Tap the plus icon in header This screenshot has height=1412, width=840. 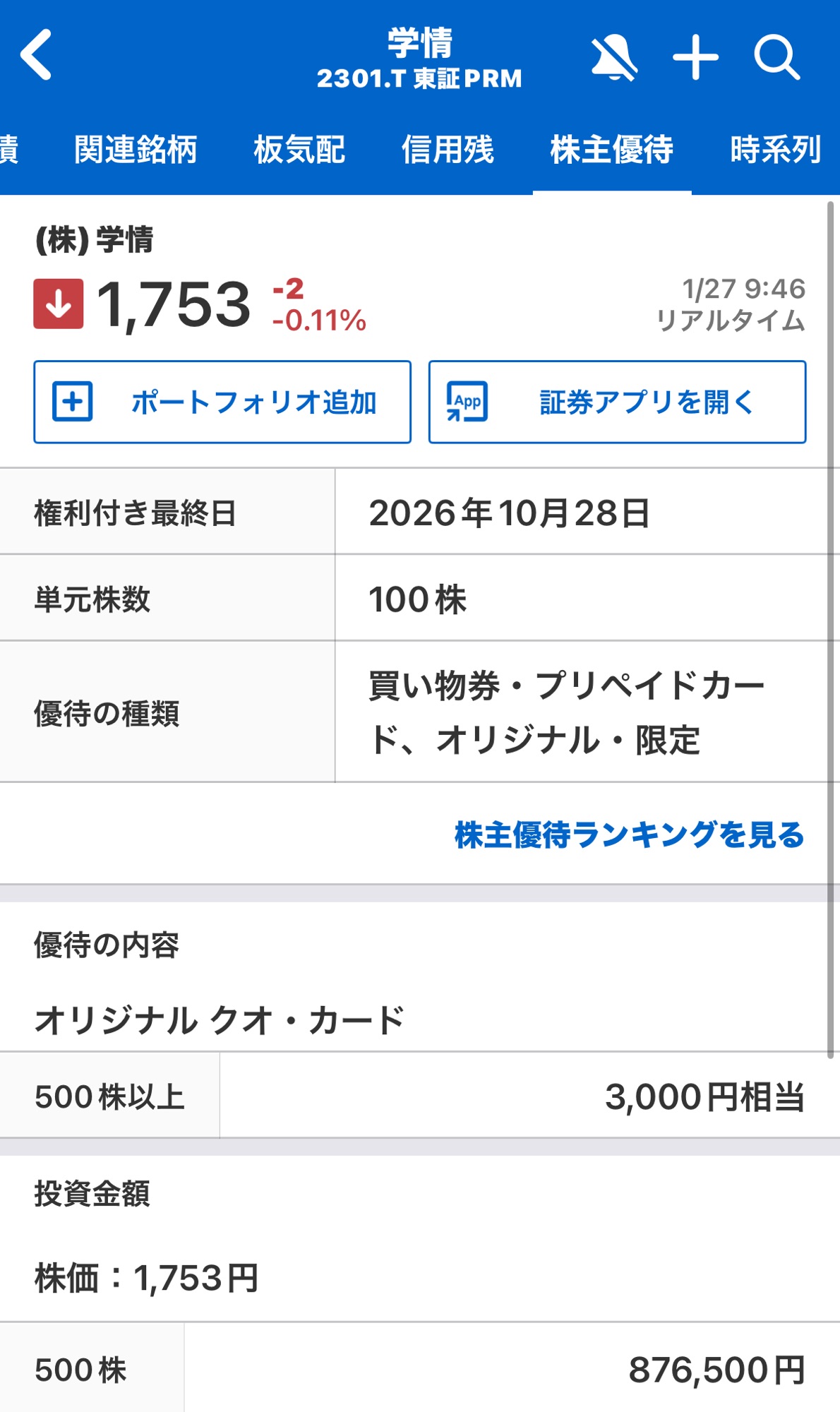click(x=695, y=58)
